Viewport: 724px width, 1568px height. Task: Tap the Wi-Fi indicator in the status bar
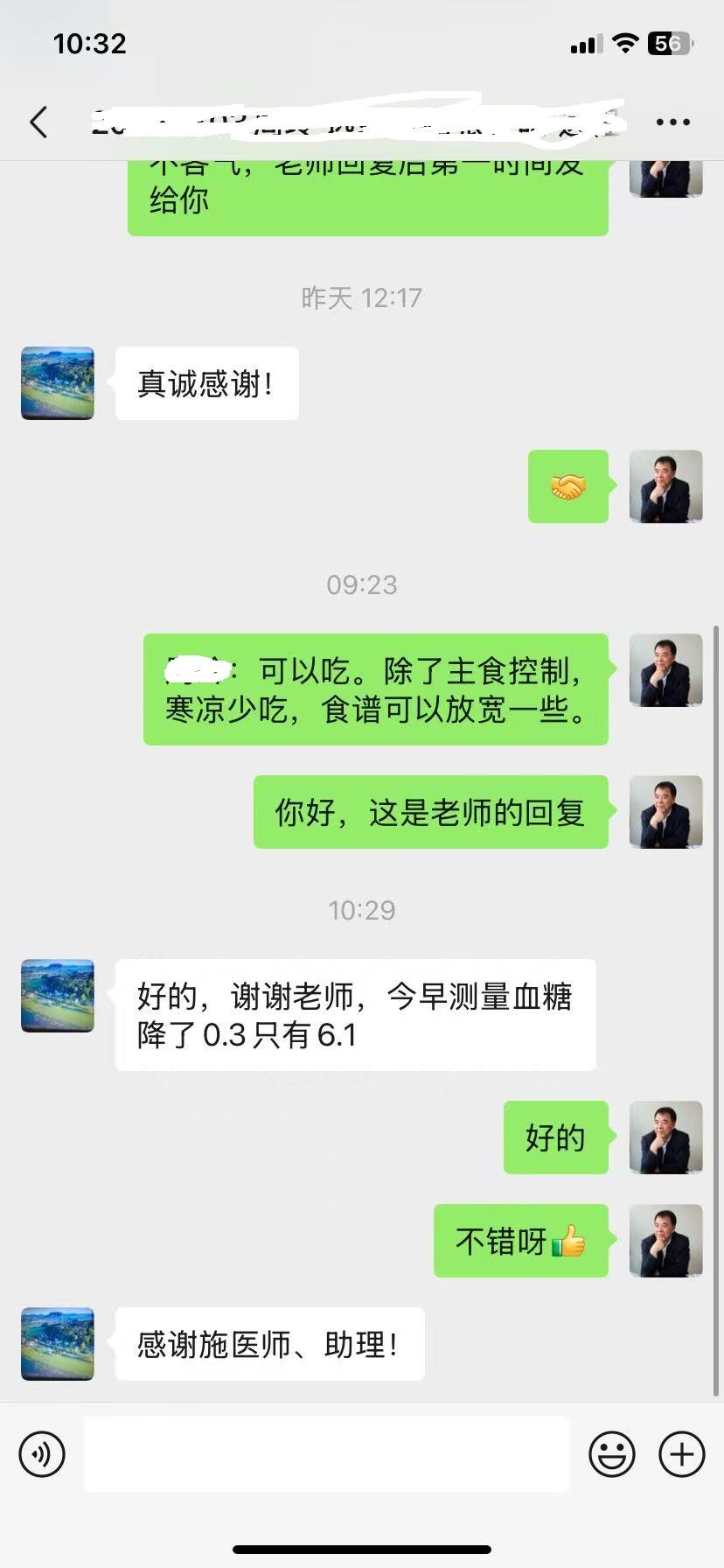[623, 42]
